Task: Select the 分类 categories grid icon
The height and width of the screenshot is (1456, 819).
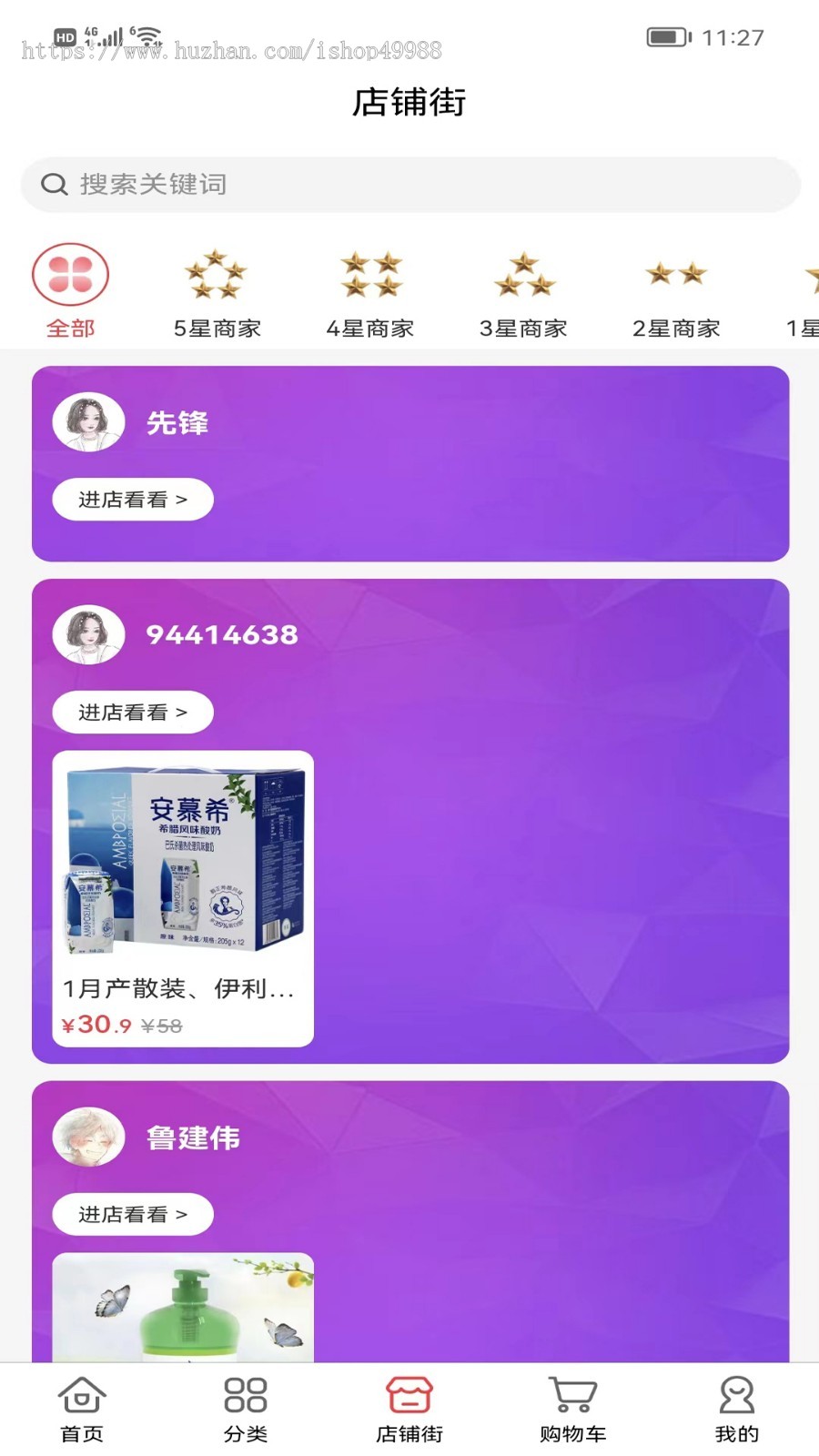Action: tap(245, 1393)
